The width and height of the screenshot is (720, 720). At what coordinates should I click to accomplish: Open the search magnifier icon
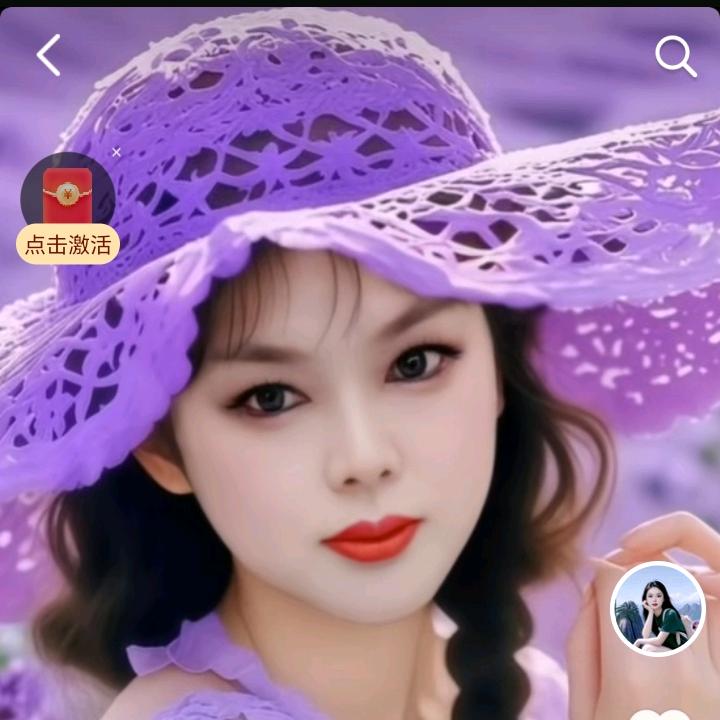675,57
